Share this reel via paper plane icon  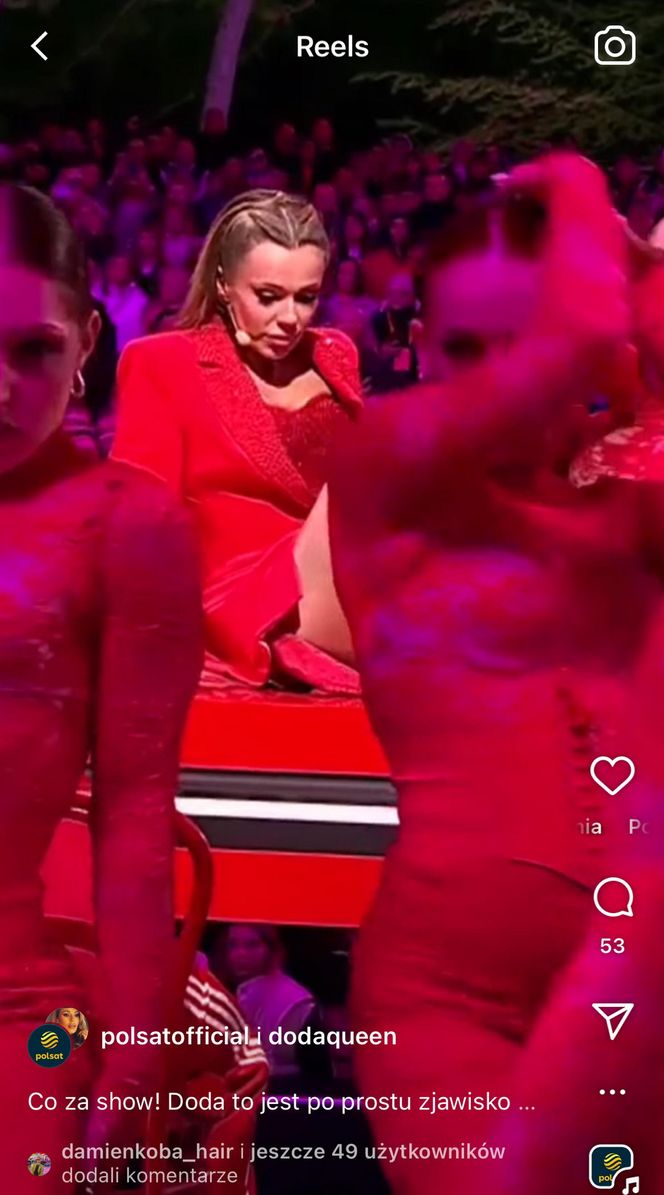coord(612,1020)
